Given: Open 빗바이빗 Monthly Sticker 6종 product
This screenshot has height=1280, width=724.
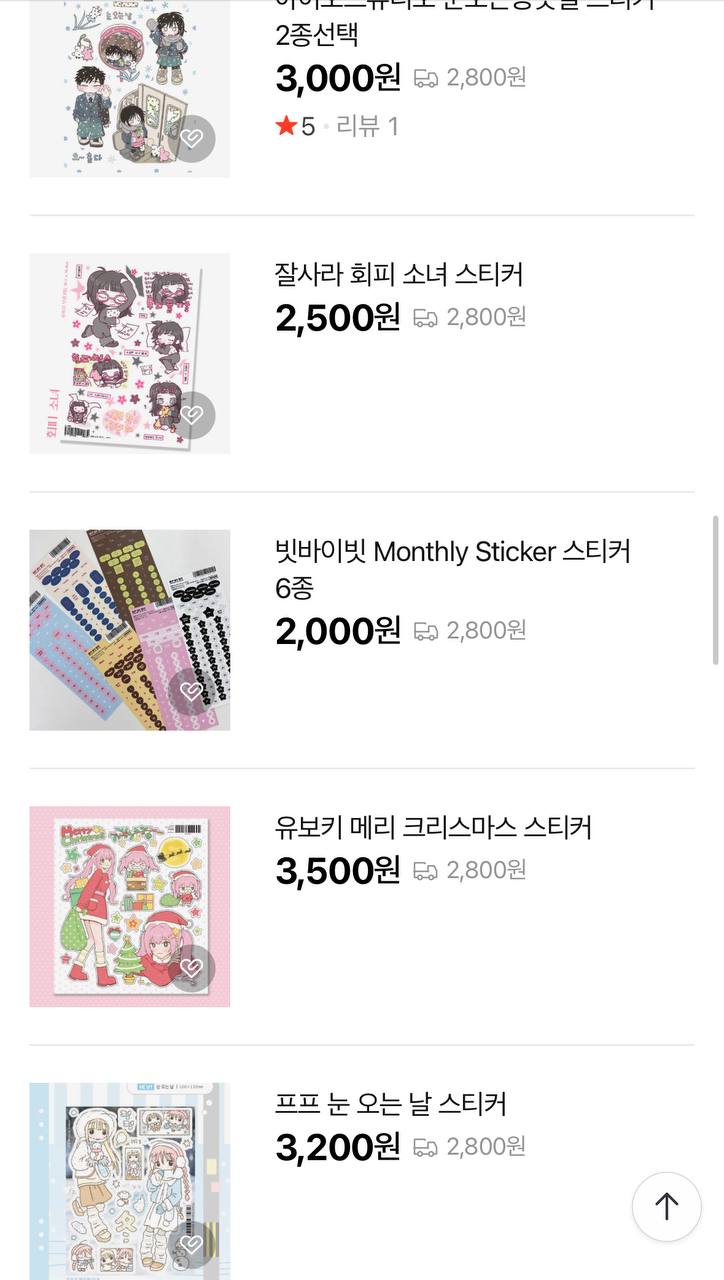Looking at the screenshot, I should (x=452, y=552).
